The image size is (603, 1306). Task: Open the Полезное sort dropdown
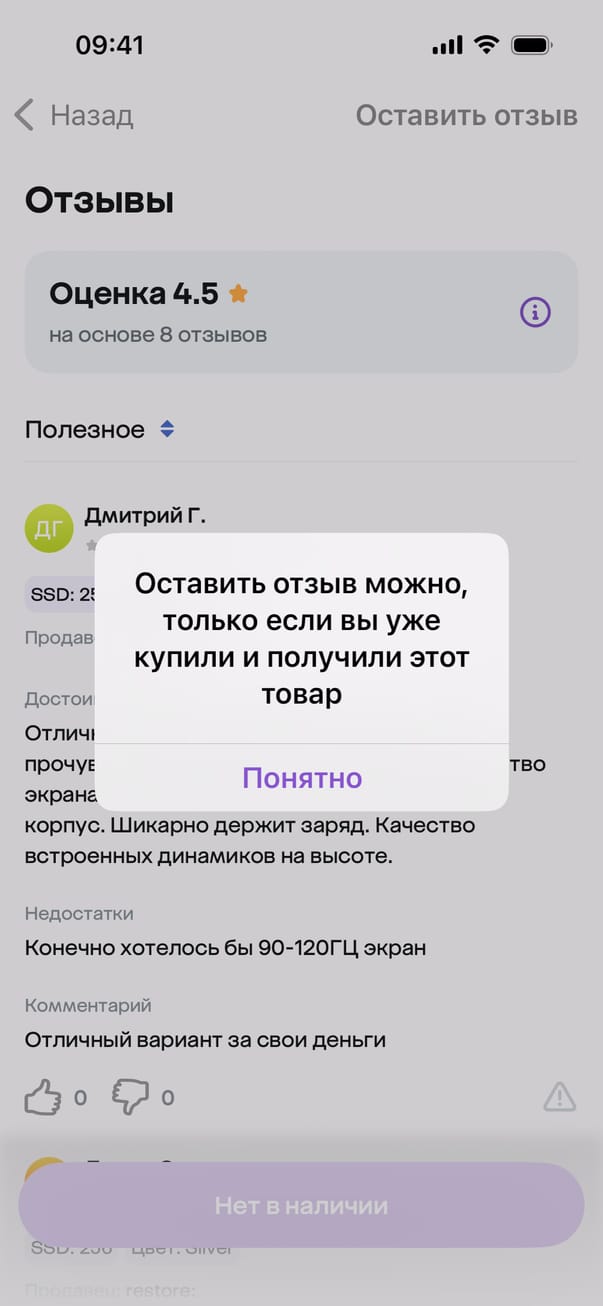101,430
